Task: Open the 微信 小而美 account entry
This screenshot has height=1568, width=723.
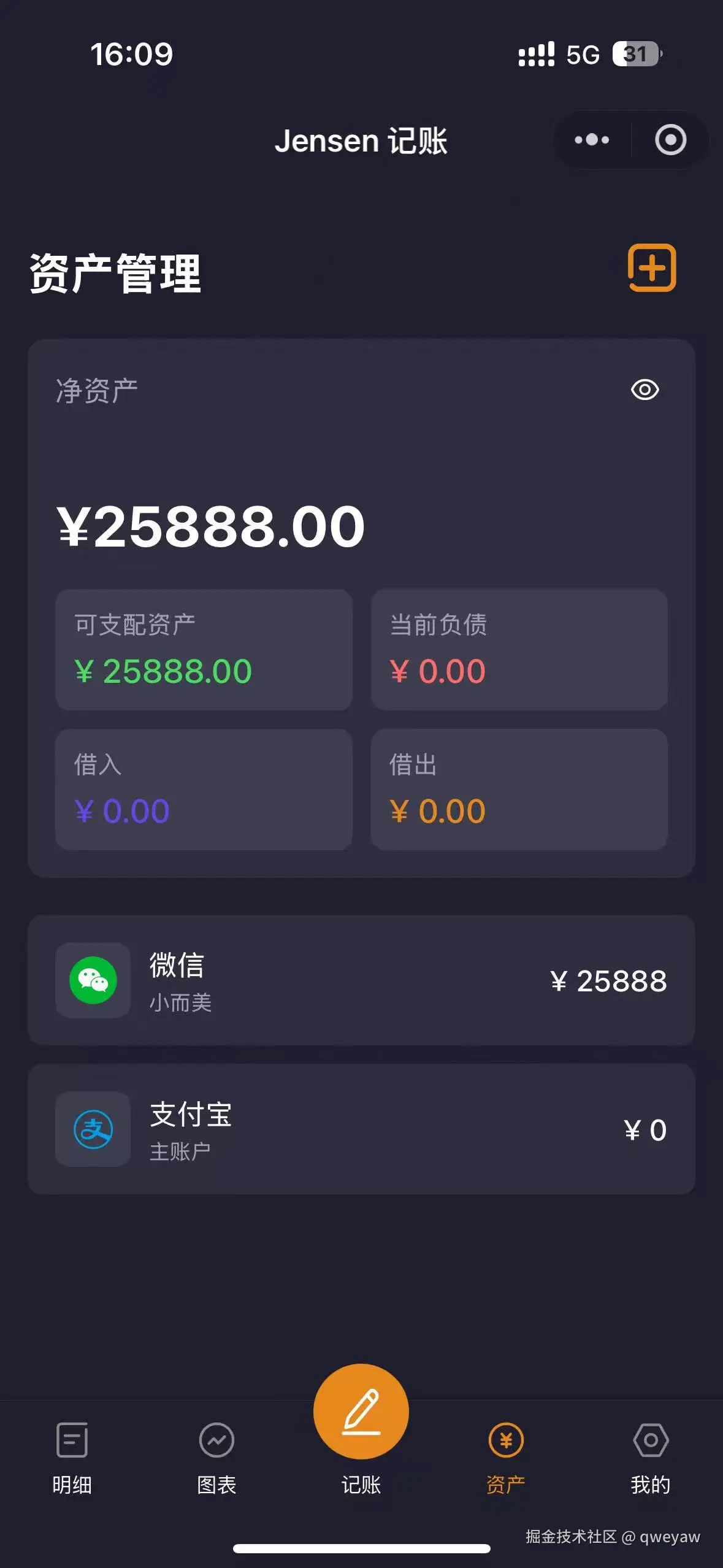Action: [361, 982]
